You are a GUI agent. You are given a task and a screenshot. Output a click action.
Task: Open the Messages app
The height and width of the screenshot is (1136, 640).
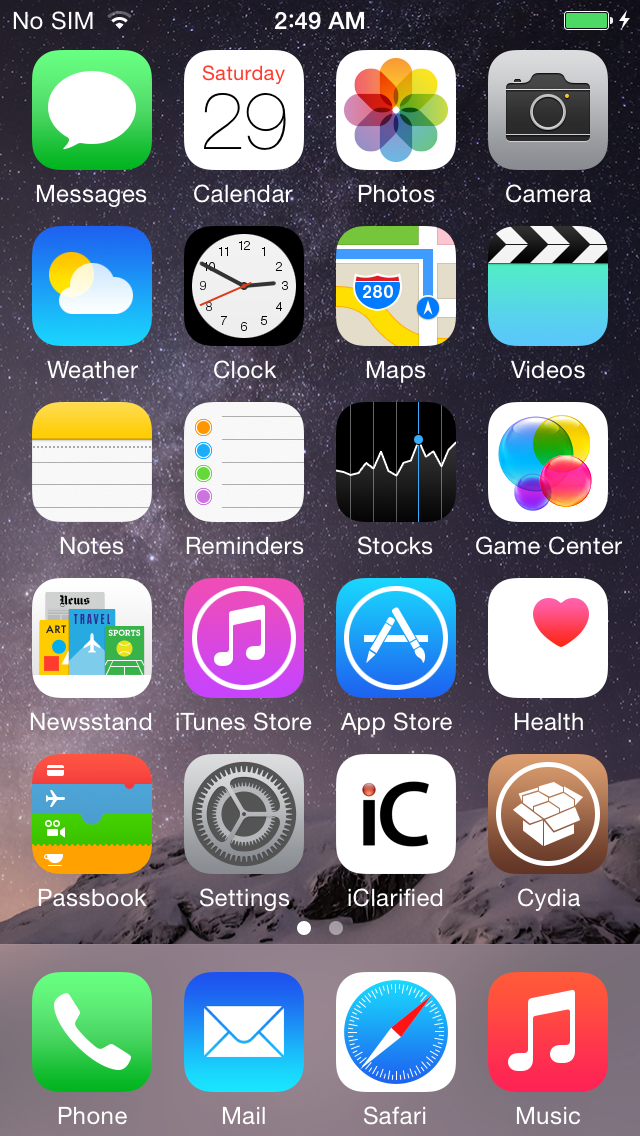tap(92, 110)
